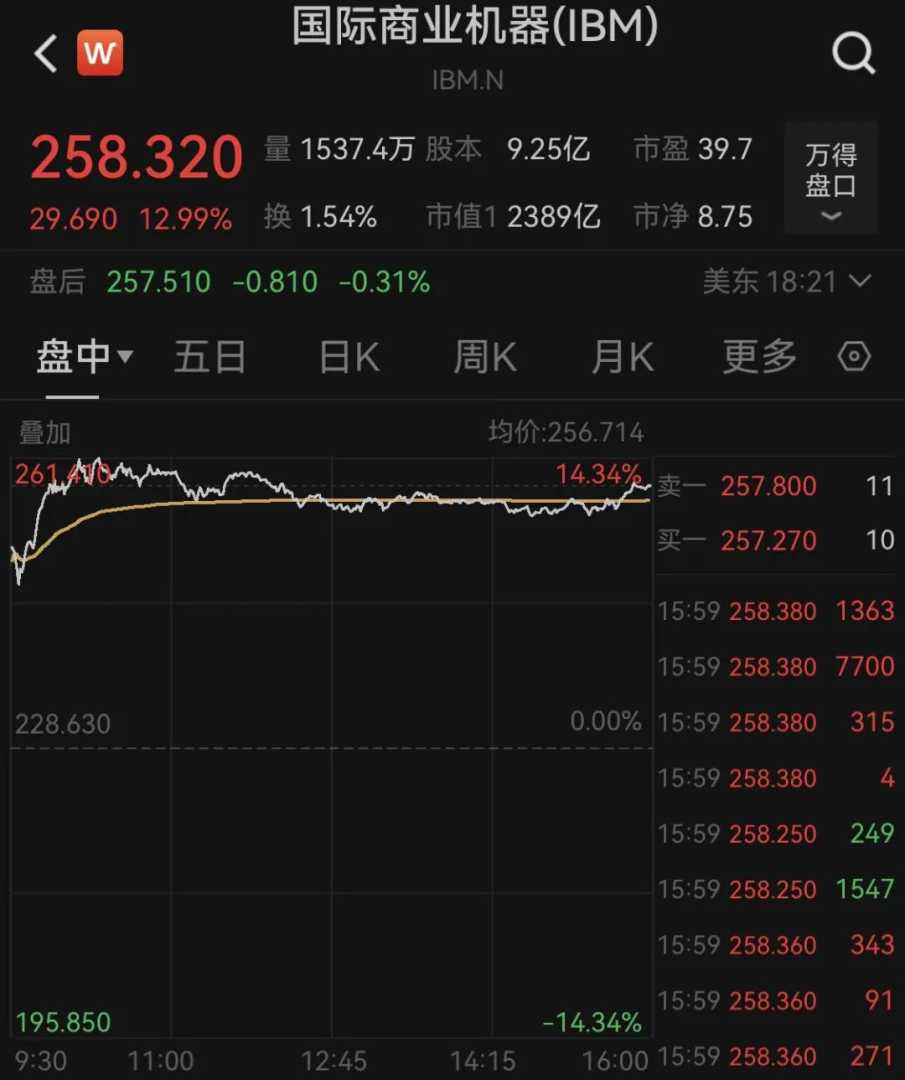The width and height of the screenshot is (905, 1080).
Task: Open 更多 chart period options
Action: [x=760, y=357]
